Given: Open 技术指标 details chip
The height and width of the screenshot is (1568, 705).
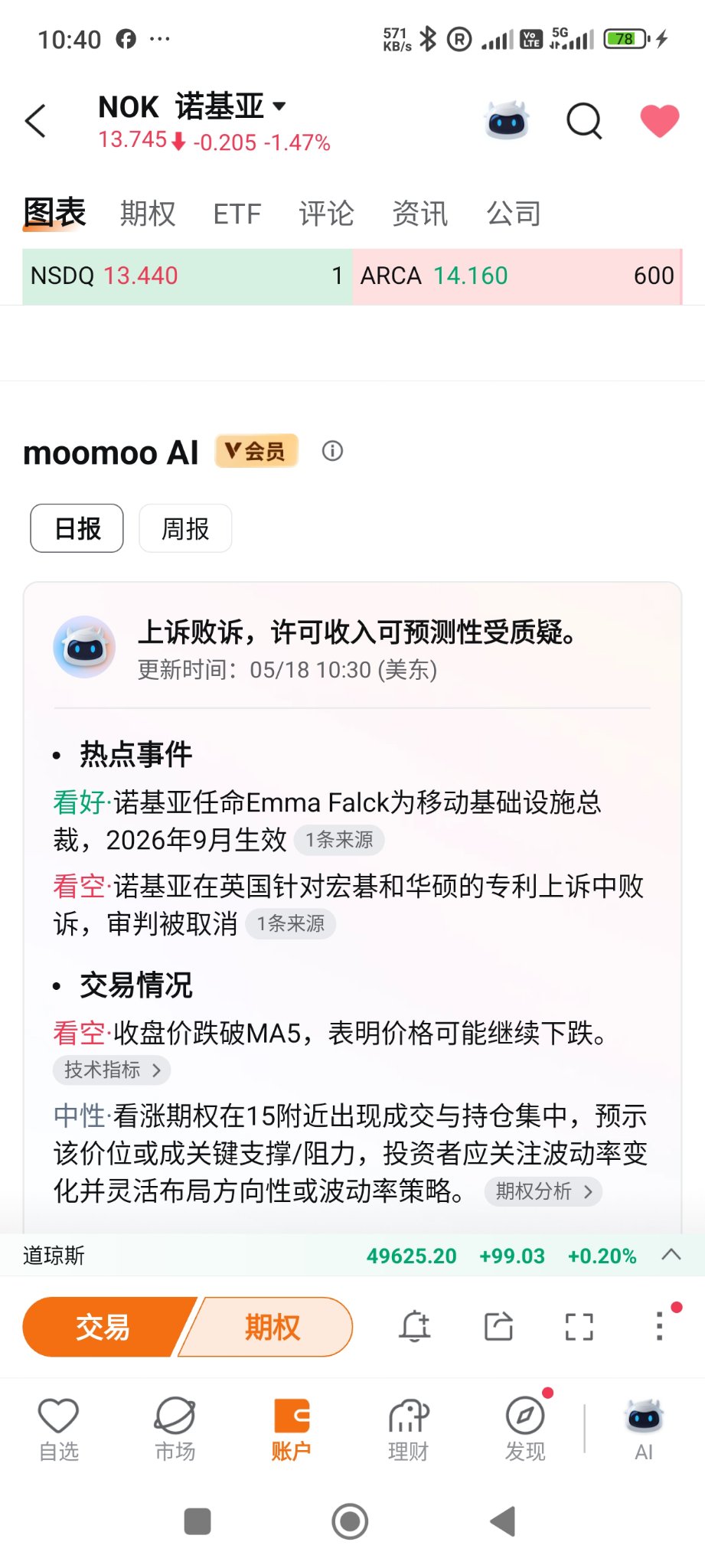Looking at the screenshot, I should click(112, 1070).
